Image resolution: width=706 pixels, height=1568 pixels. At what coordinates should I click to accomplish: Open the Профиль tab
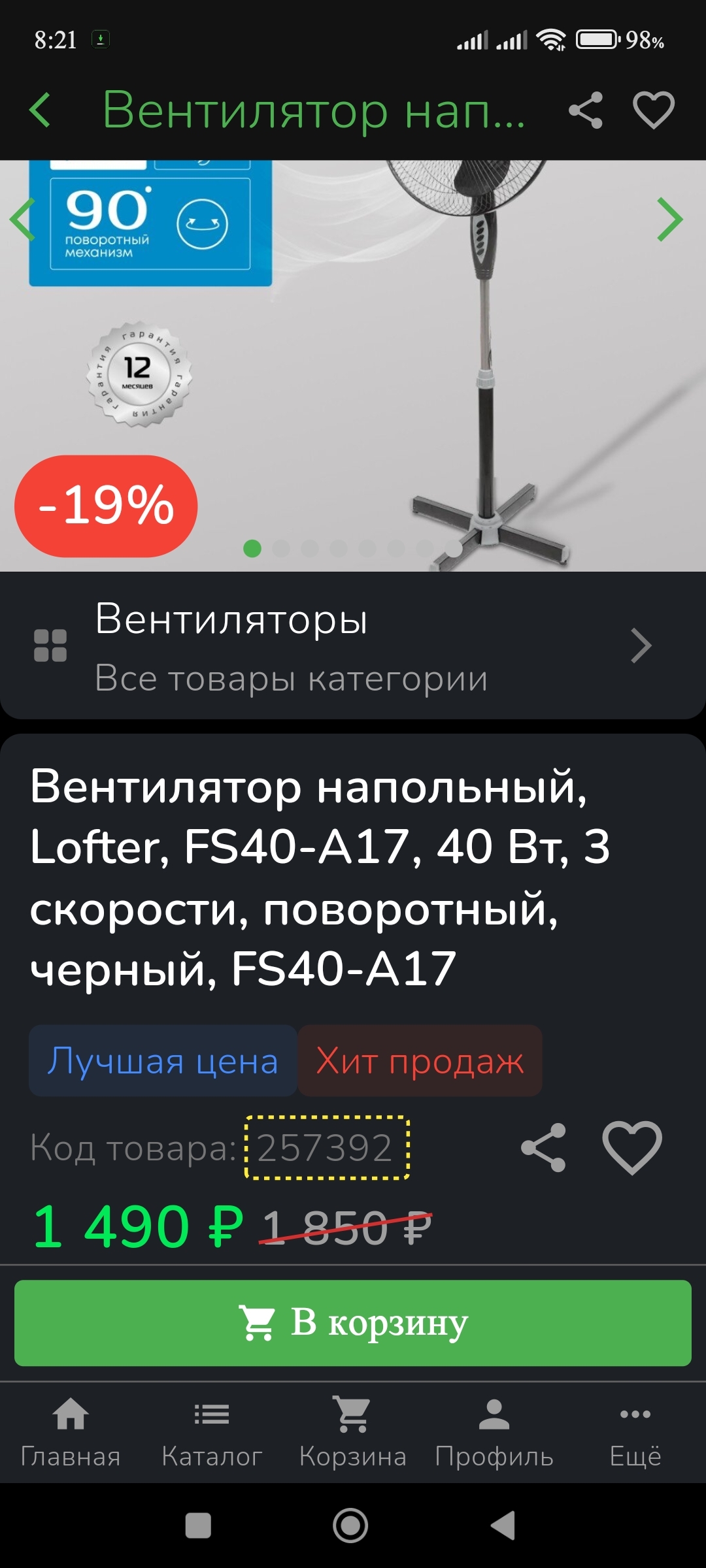(494, 1433)
